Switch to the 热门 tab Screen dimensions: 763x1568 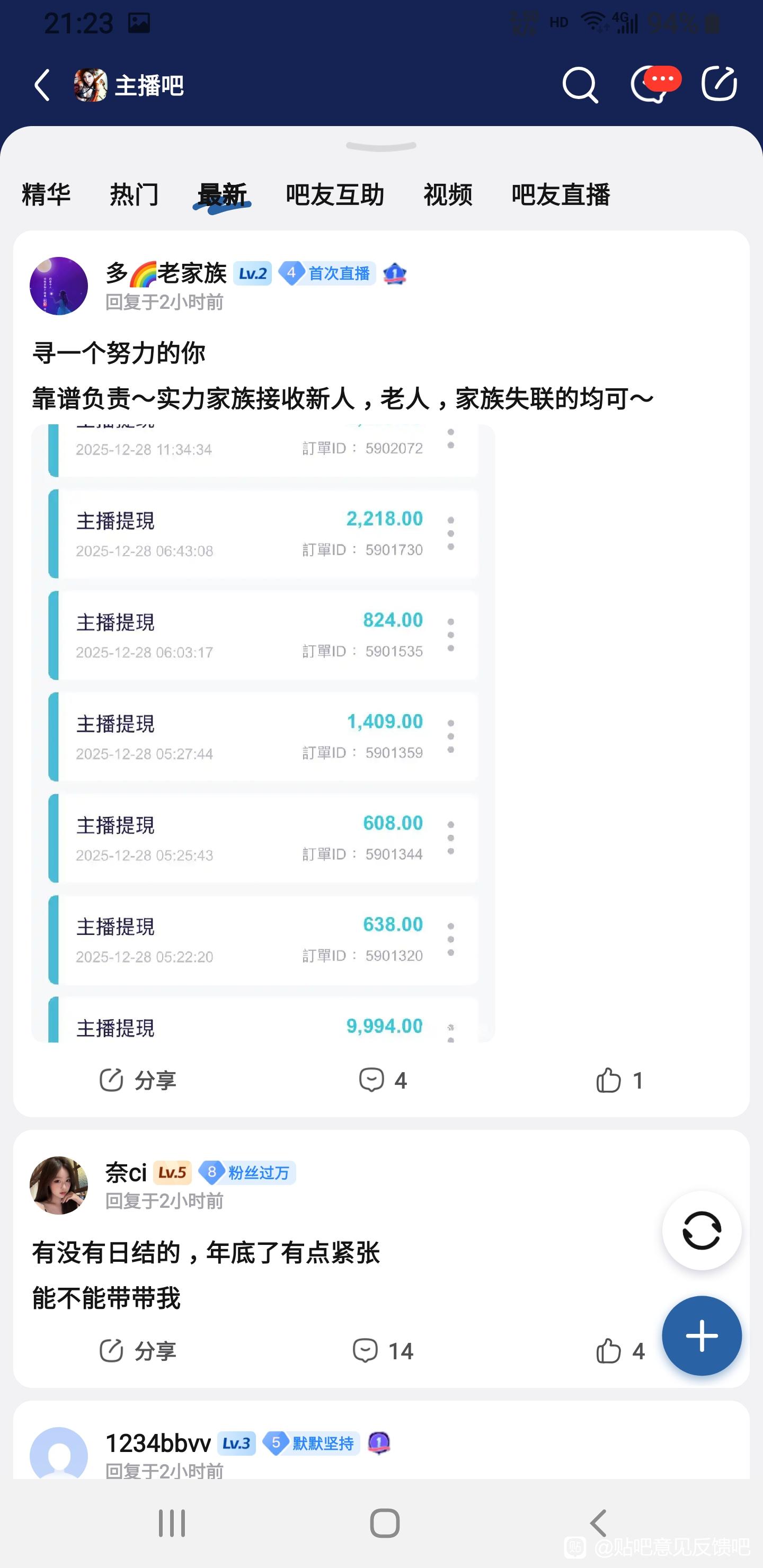(x=135, y=195)
